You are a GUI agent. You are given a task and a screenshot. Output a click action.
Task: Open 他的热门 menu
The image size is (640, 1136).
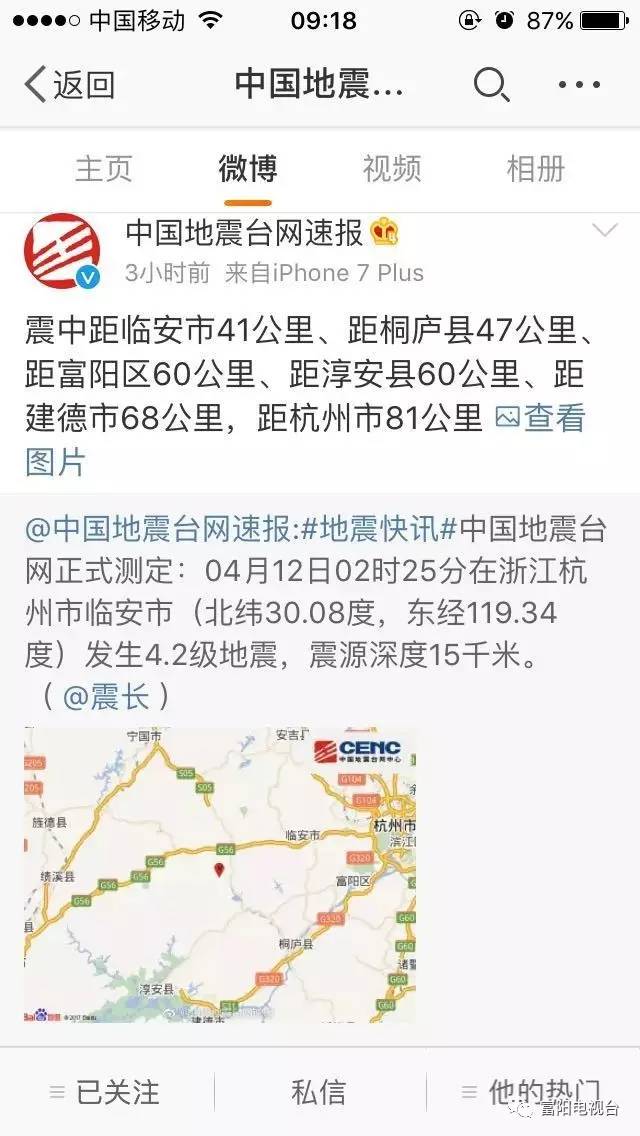click(530, 1090)
